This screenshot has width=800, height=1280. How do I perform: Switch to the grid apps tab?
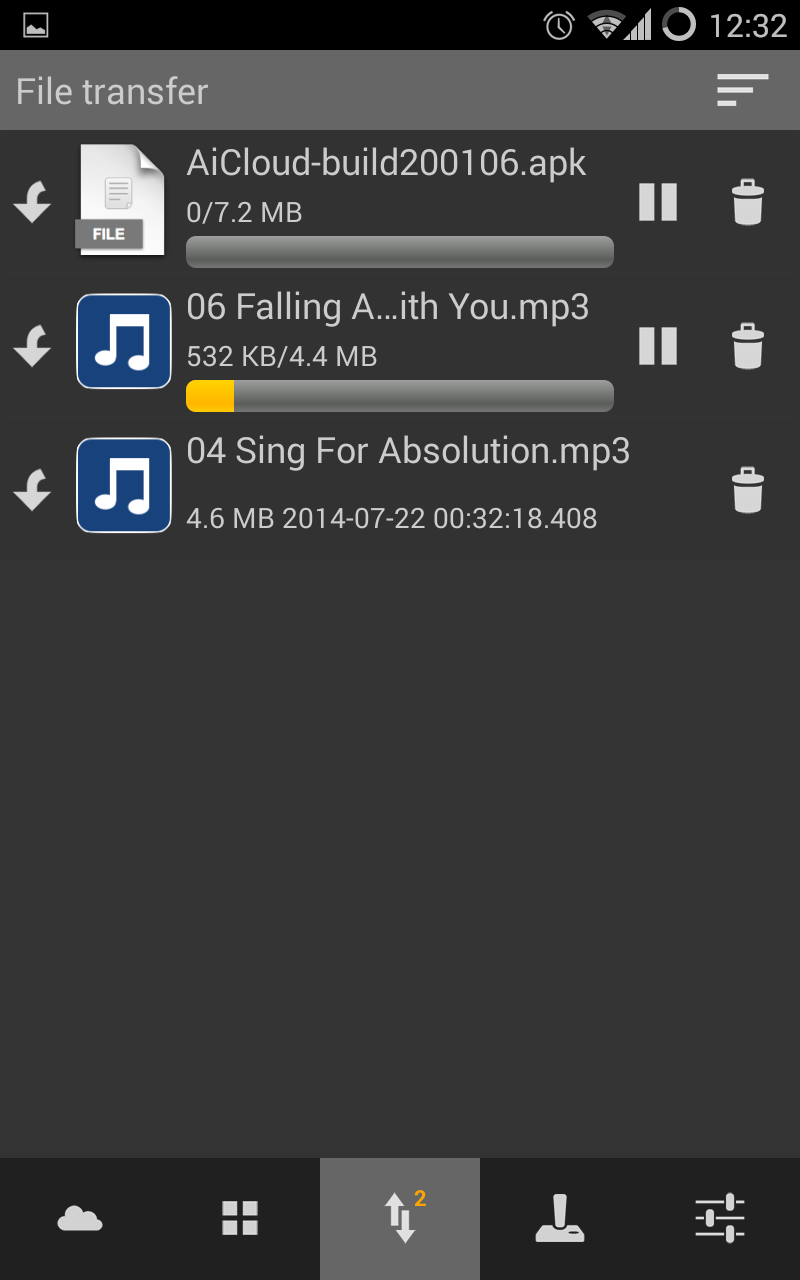tap(240, 1219)
